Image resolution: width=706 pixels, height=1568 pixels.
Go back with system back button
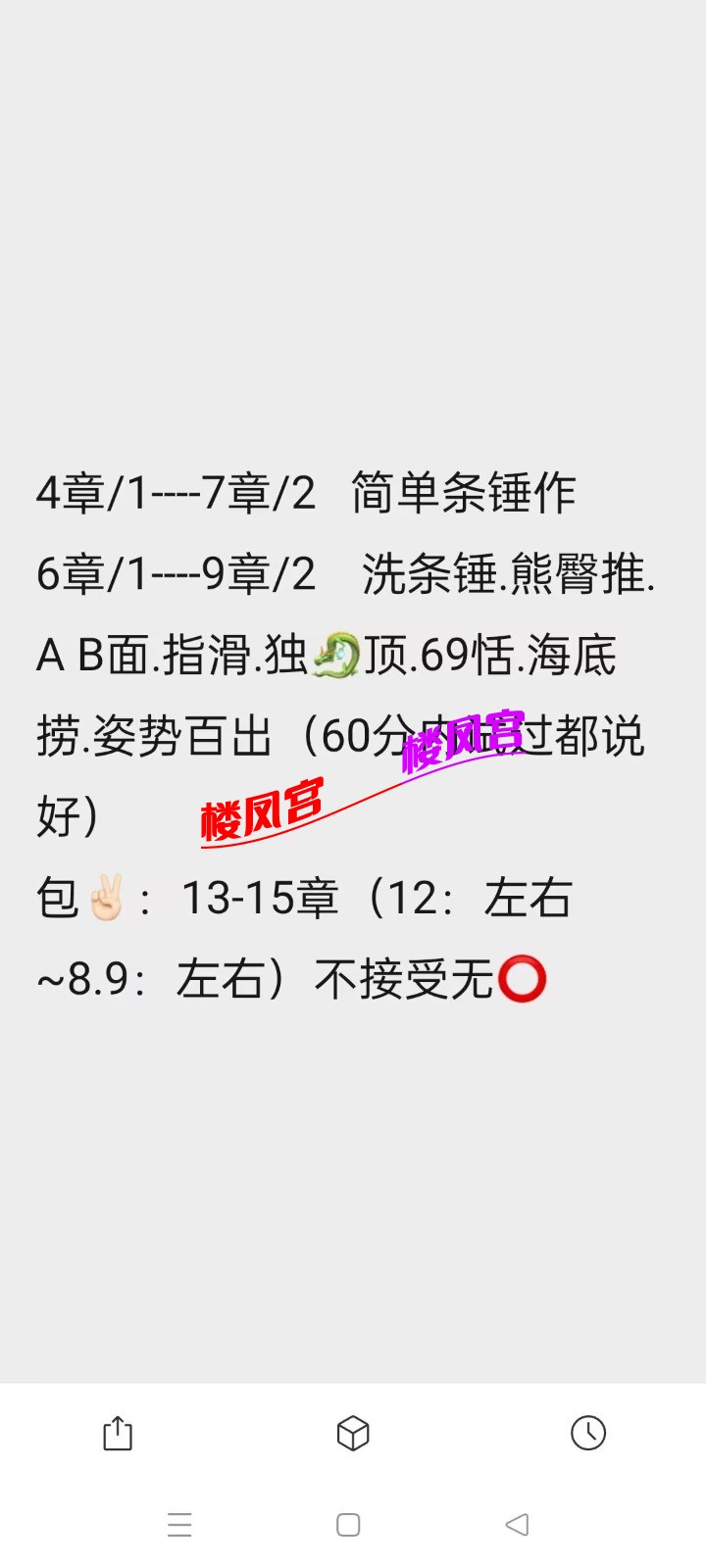(517, 1525)
